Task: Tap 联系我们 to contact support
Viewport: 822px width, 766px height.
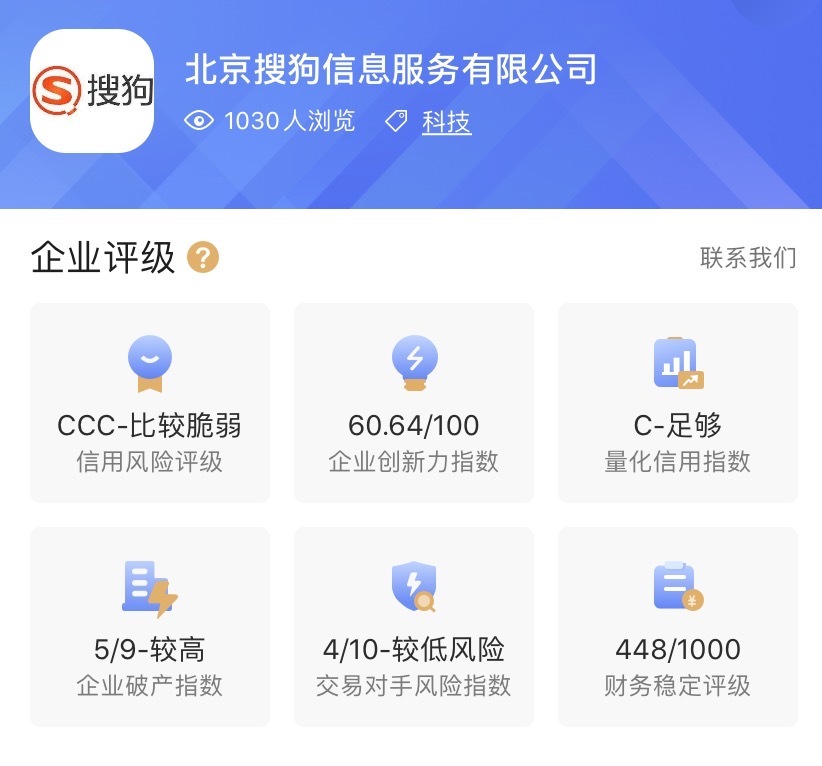Action: 748,258
